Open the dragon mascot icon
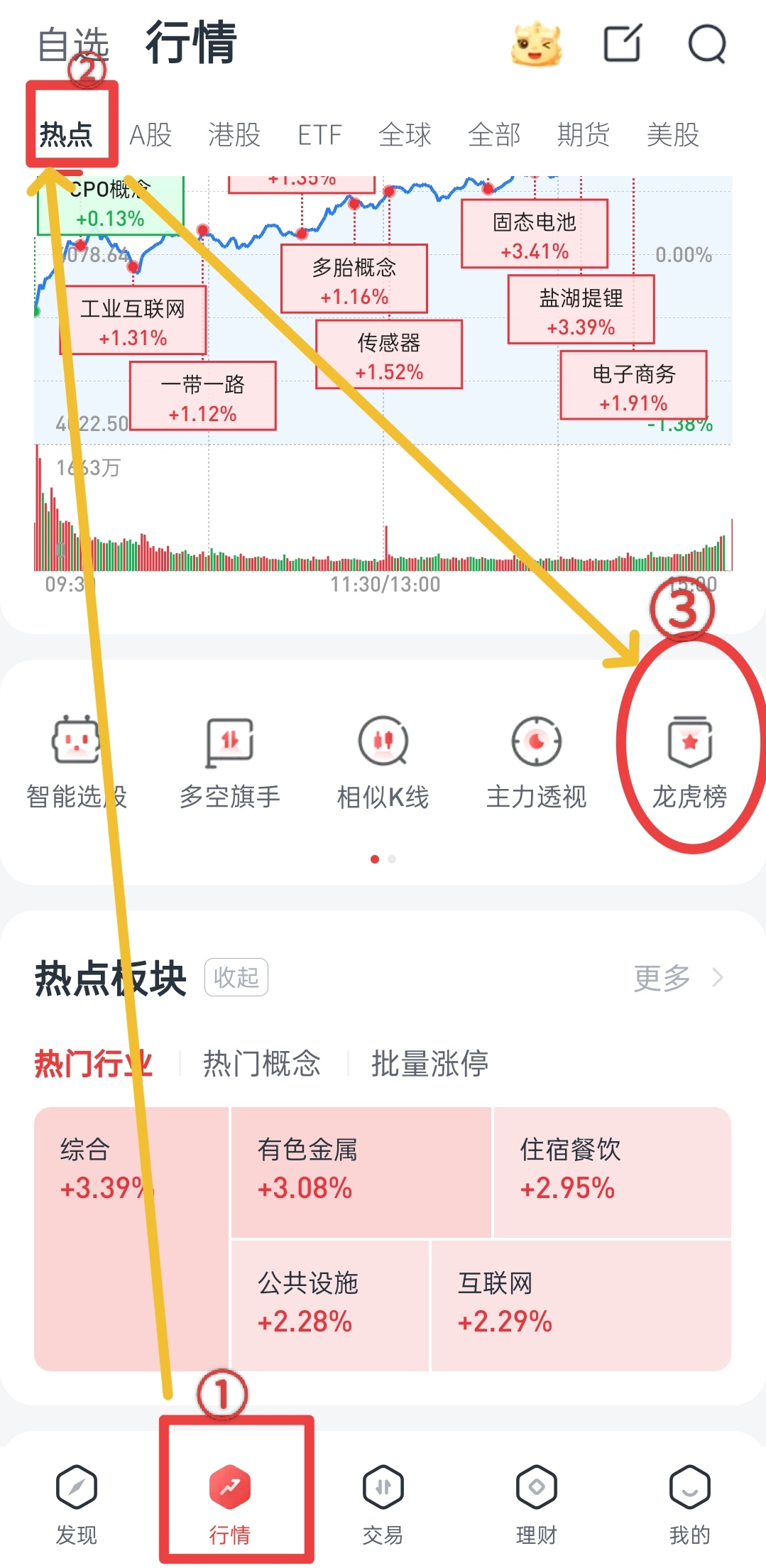This screenshot has height=1568, width=766. (537, 44)
